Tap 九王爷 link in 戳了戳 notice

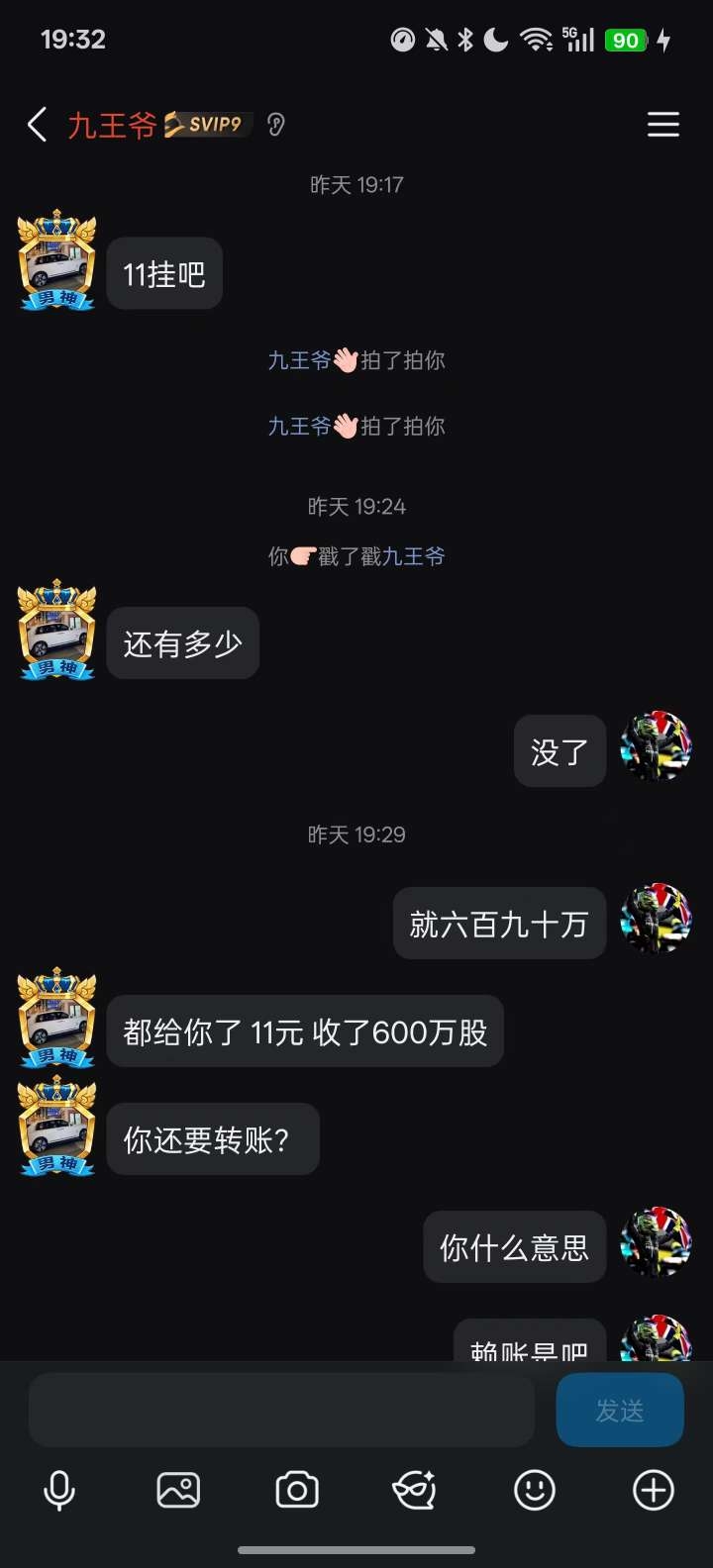pos(413,556)
